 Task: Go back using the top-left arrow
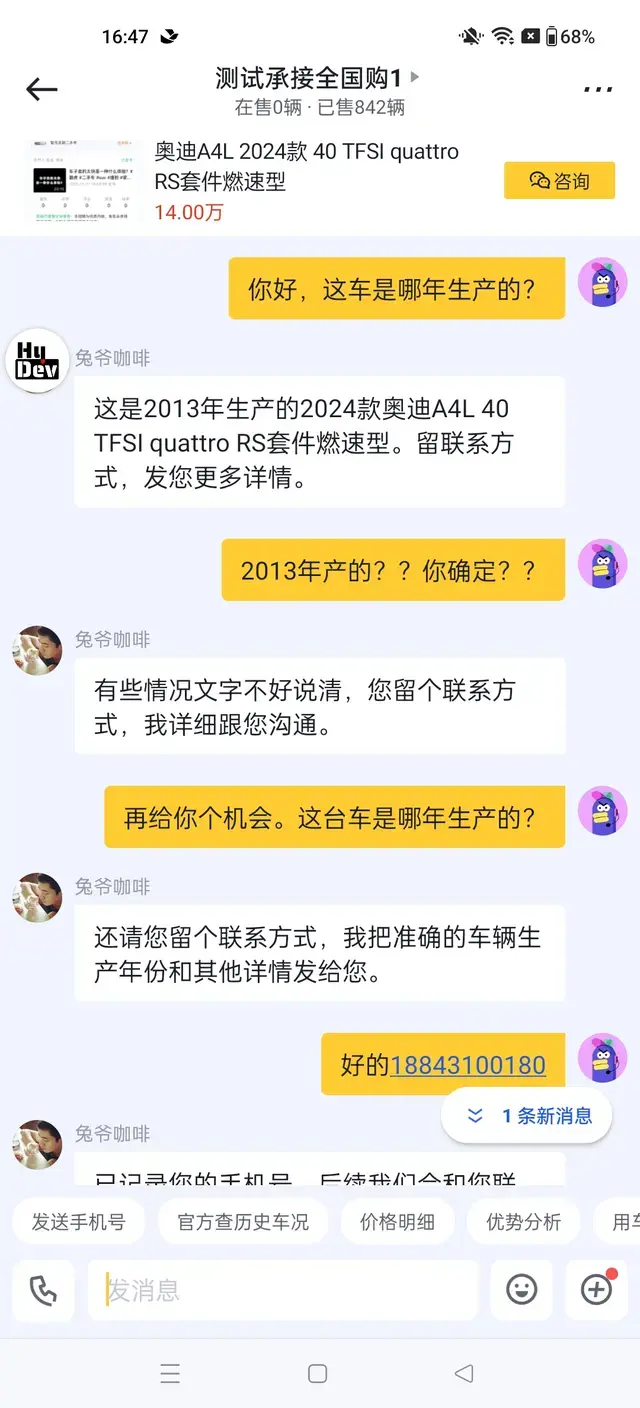41,90
